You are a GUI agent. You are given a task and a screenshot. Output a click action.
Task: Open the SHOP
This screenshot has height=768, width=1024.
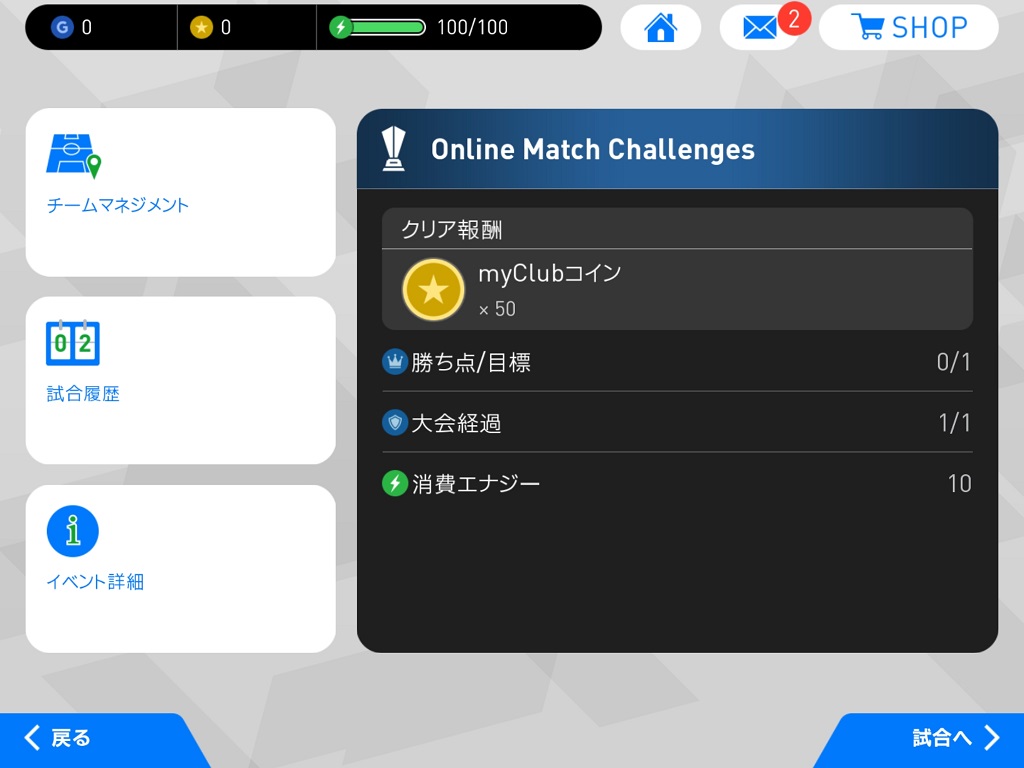908,28
